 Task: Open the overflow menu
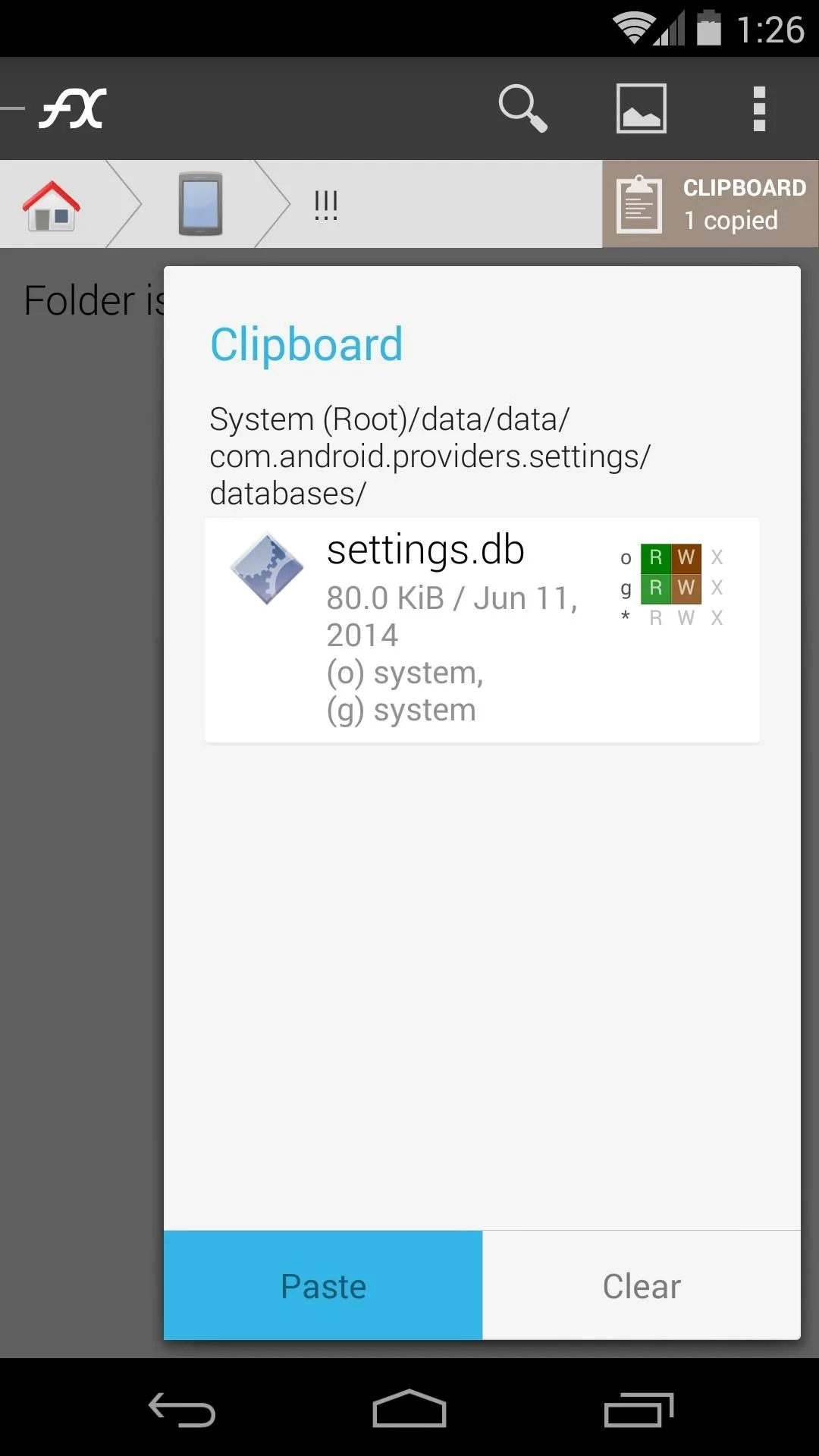[759, 108]
